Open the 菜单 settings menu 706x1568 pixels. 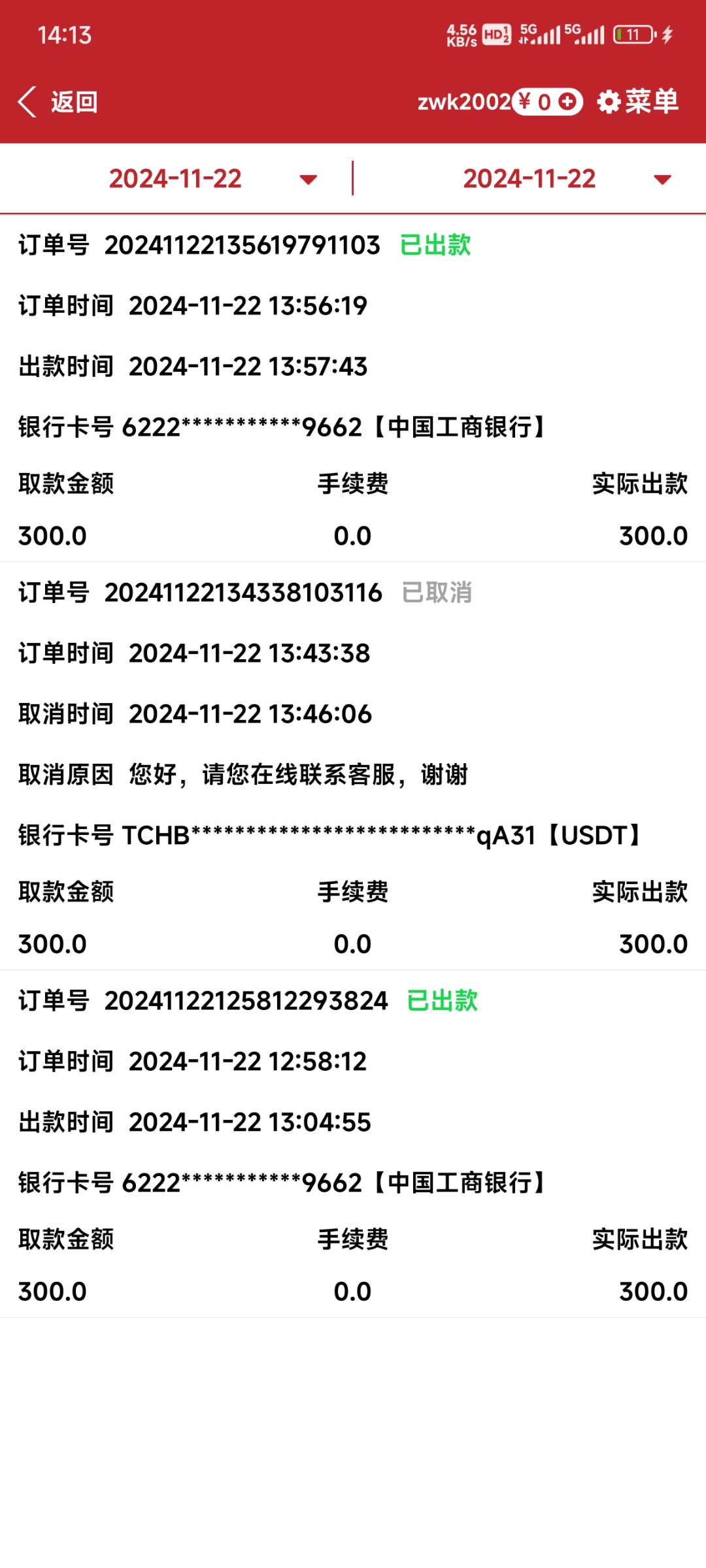[638, 102]
